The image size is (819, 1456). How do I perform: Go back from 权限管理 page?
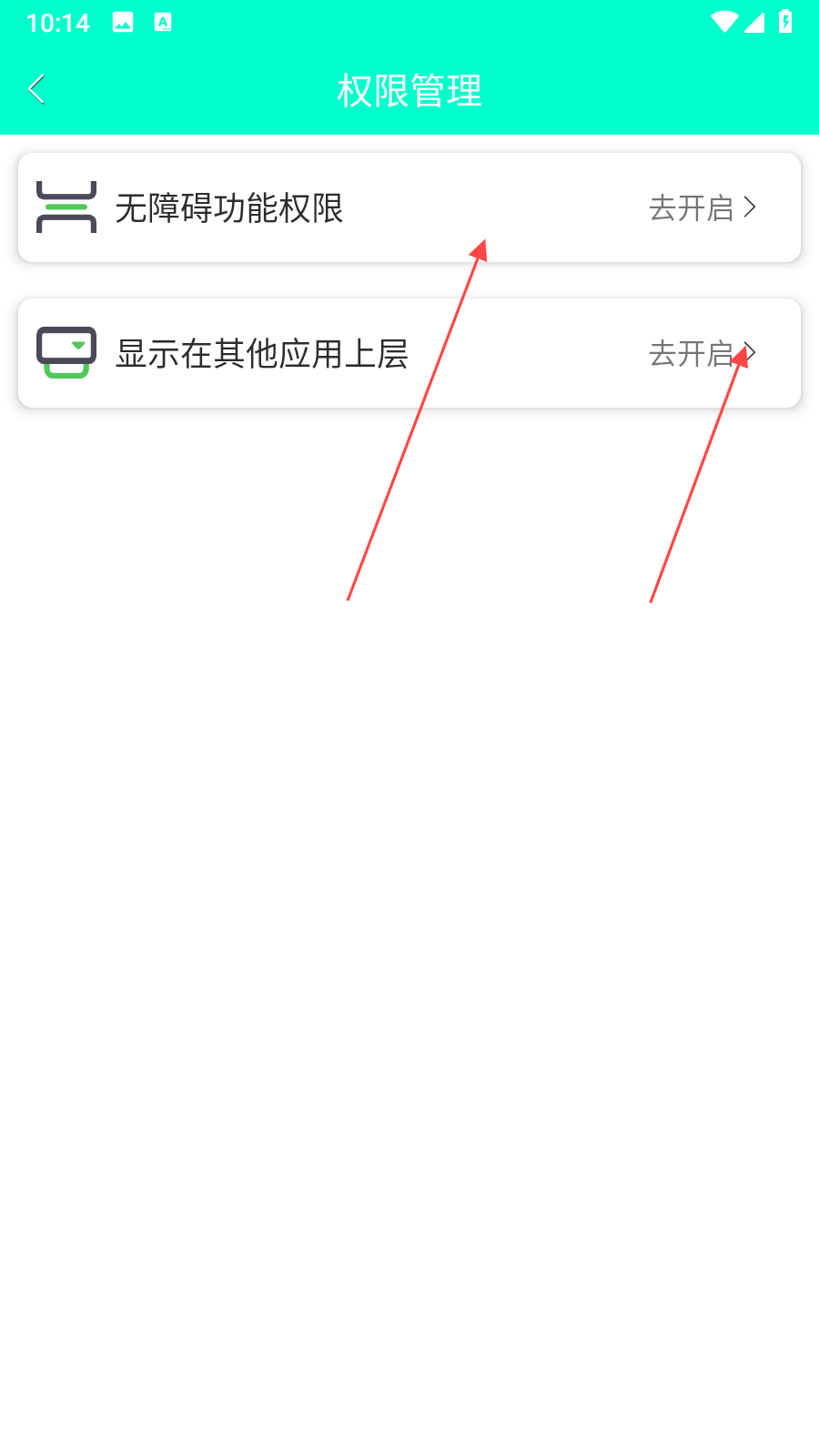point(37,89)
